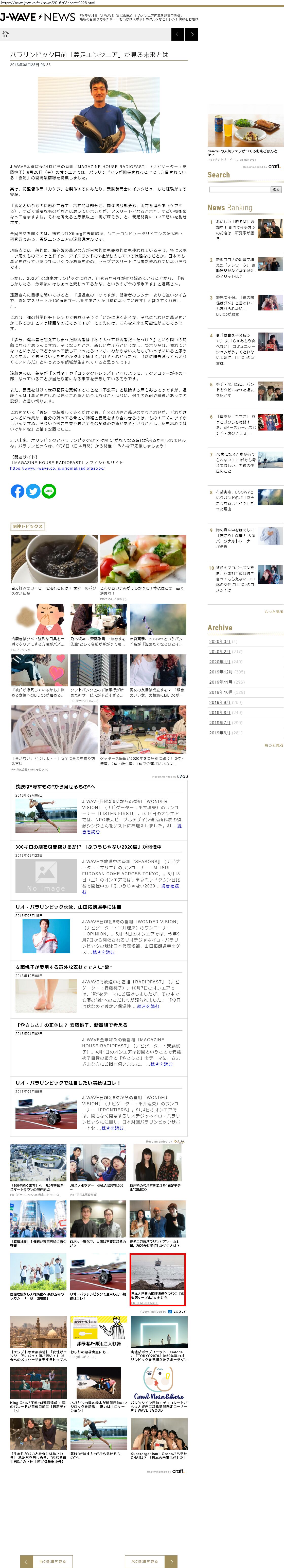Go to the J-WAVE NEWS home icon

point(6,34)
